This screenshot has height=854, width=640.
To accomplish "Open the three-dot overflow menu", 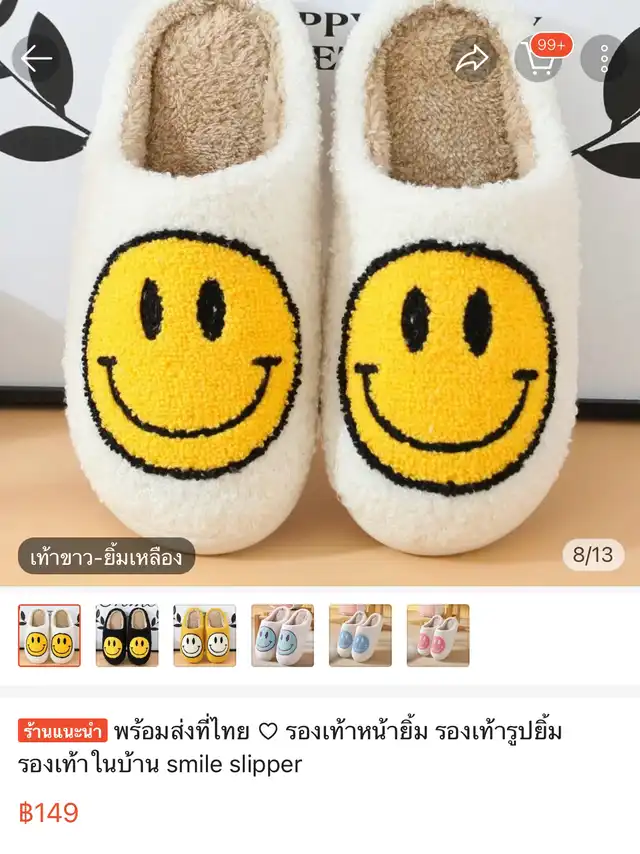I will point(605,60).
